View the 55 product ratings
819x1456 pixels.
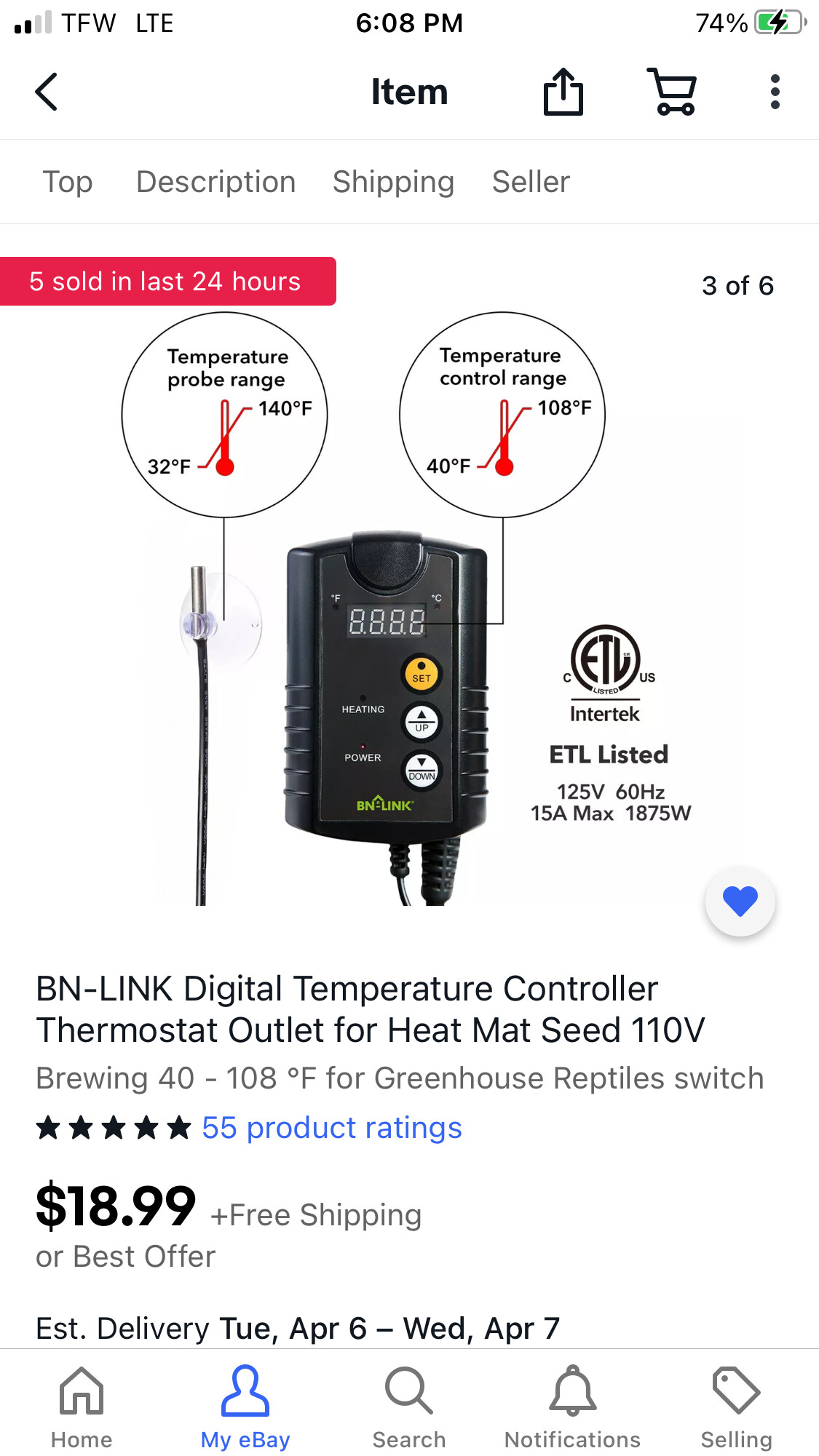click(x=331, y=1128)
